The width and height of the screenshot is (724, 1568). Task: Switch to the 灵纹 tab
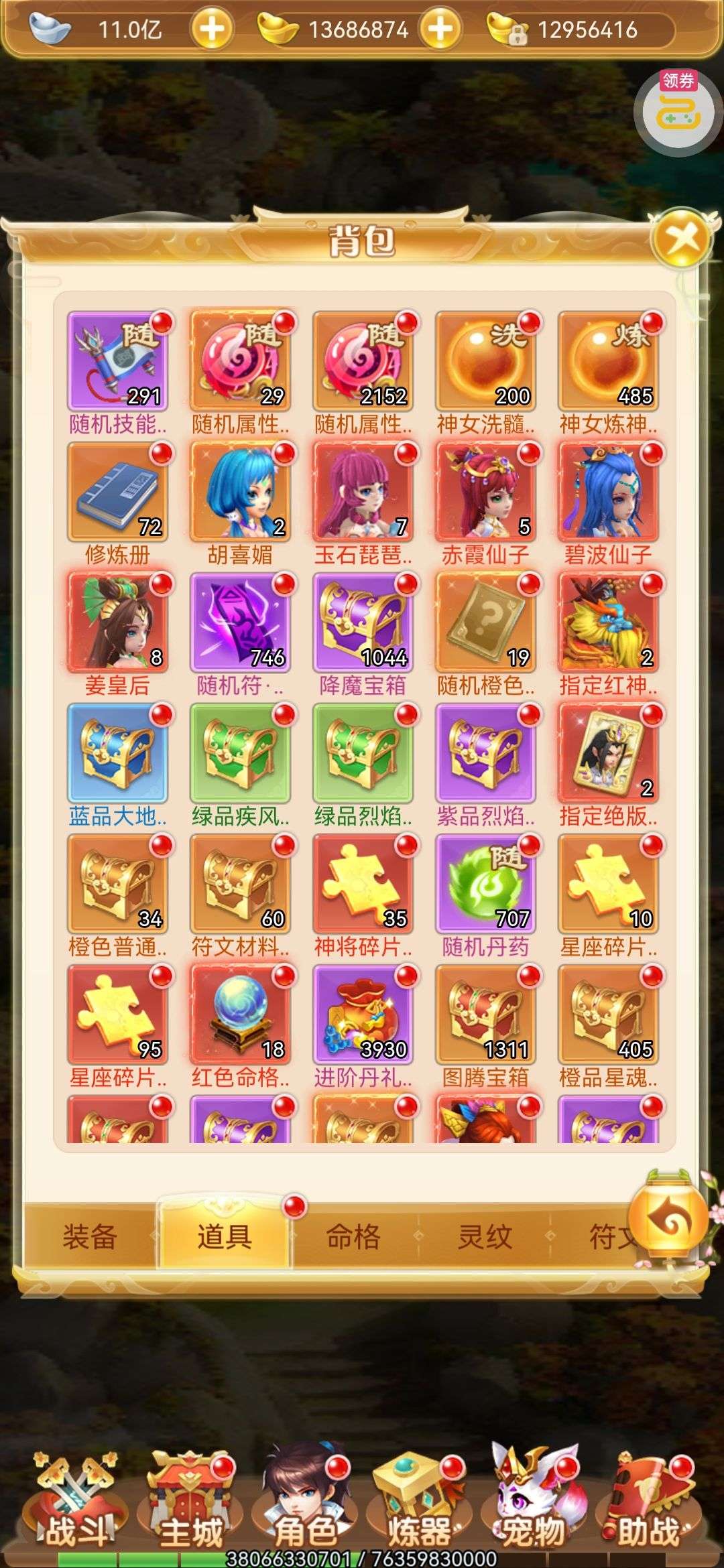pyautogui.click(x=484, y=1236)
